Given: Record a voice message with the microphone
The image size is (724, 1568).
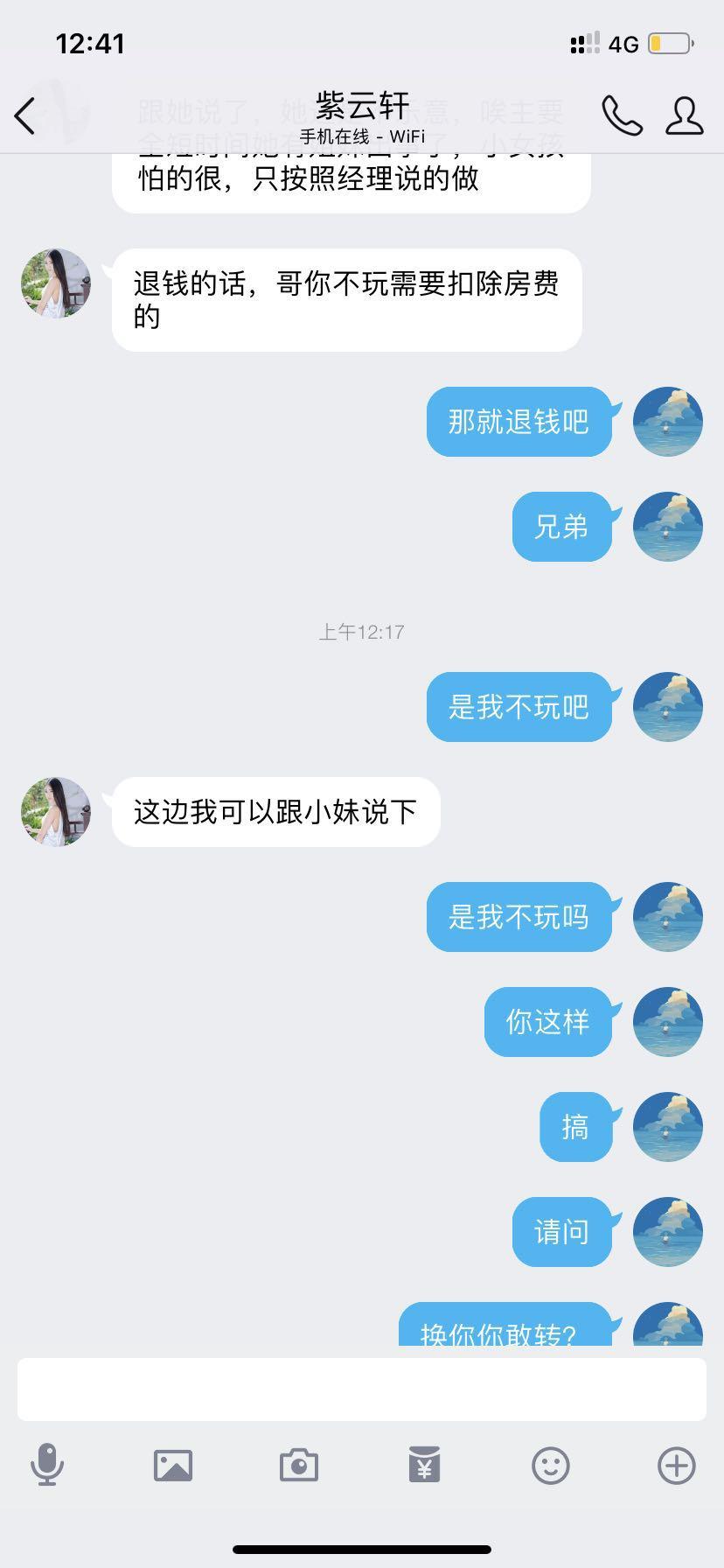Looking at the screenshot, I should click(47, 1465).
